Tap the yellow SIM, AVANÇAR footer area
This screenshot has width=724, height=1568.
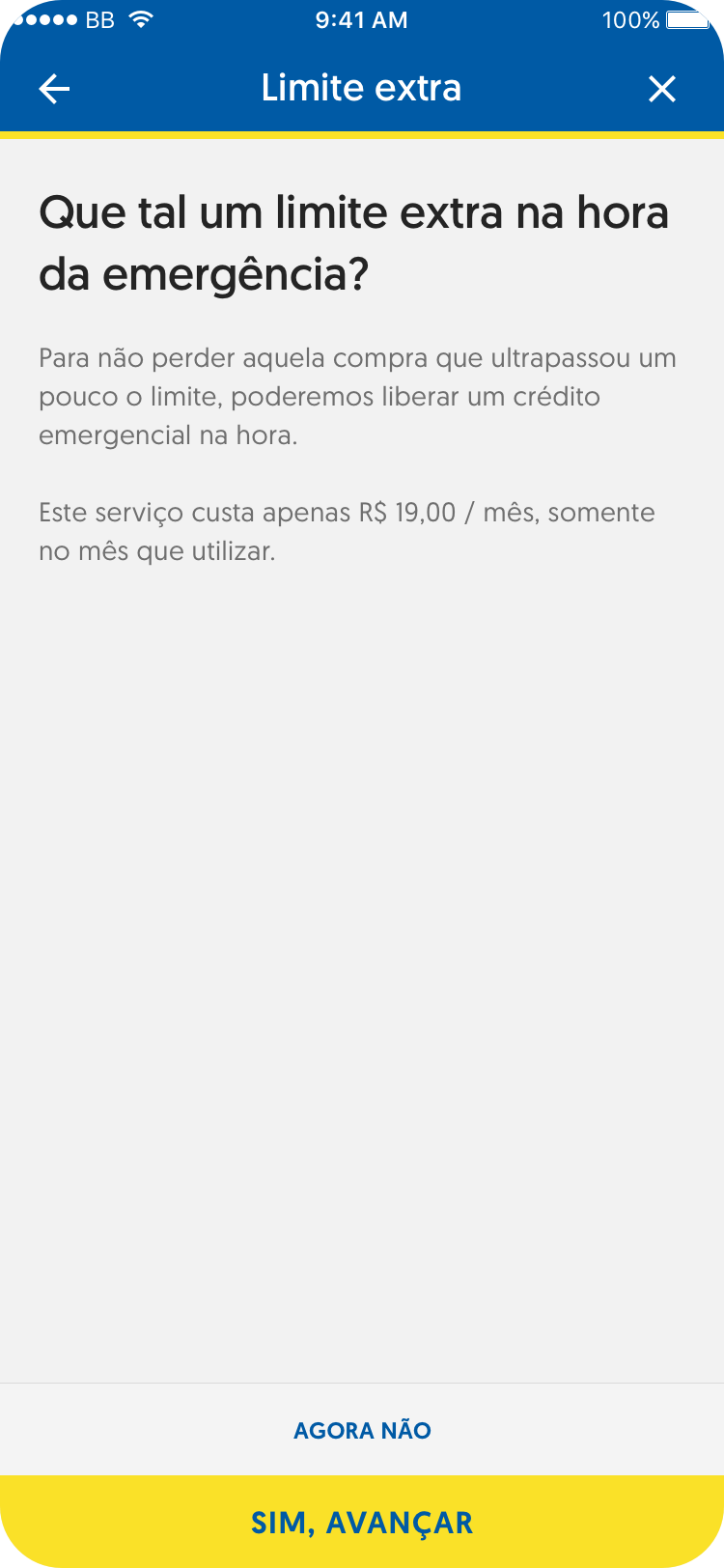(362, 1523)
